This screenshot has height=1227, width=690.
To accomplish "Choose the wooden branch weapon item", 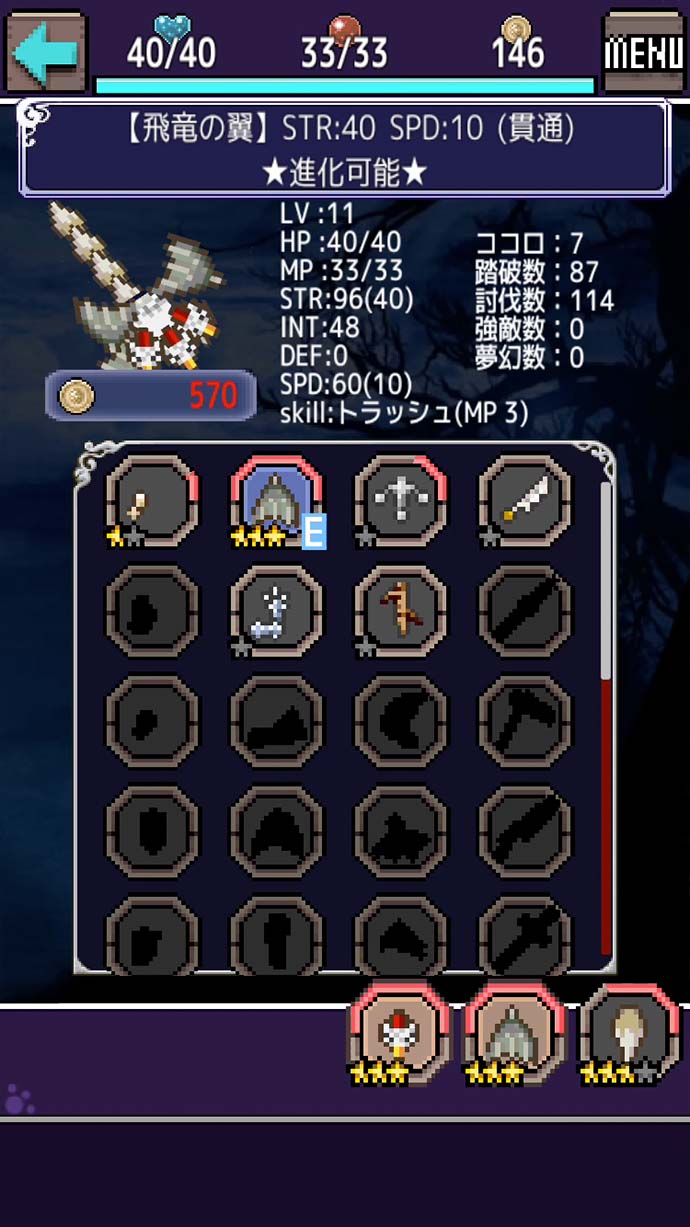I will point(401,611).
